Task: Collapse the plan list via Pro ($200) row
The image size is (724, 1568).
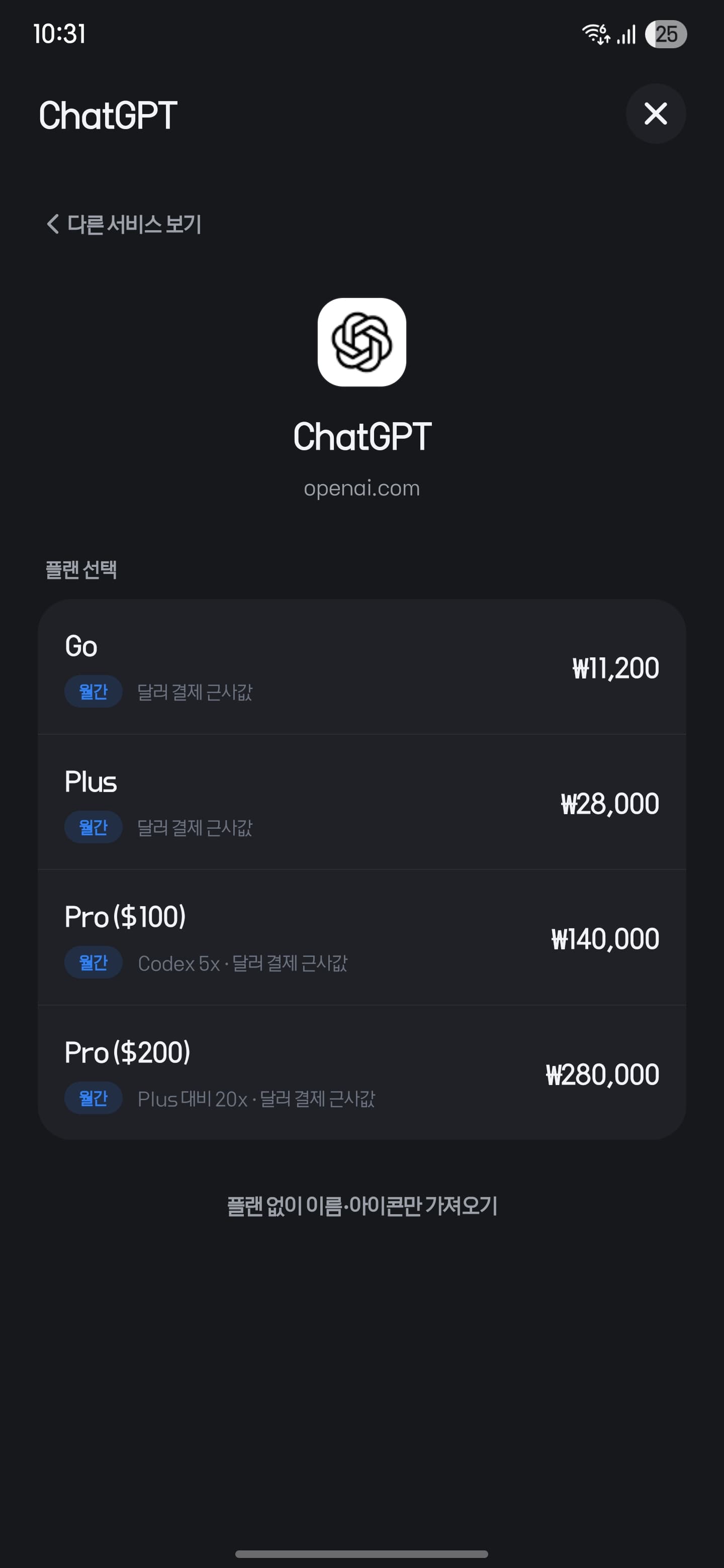Action: 361,1074
